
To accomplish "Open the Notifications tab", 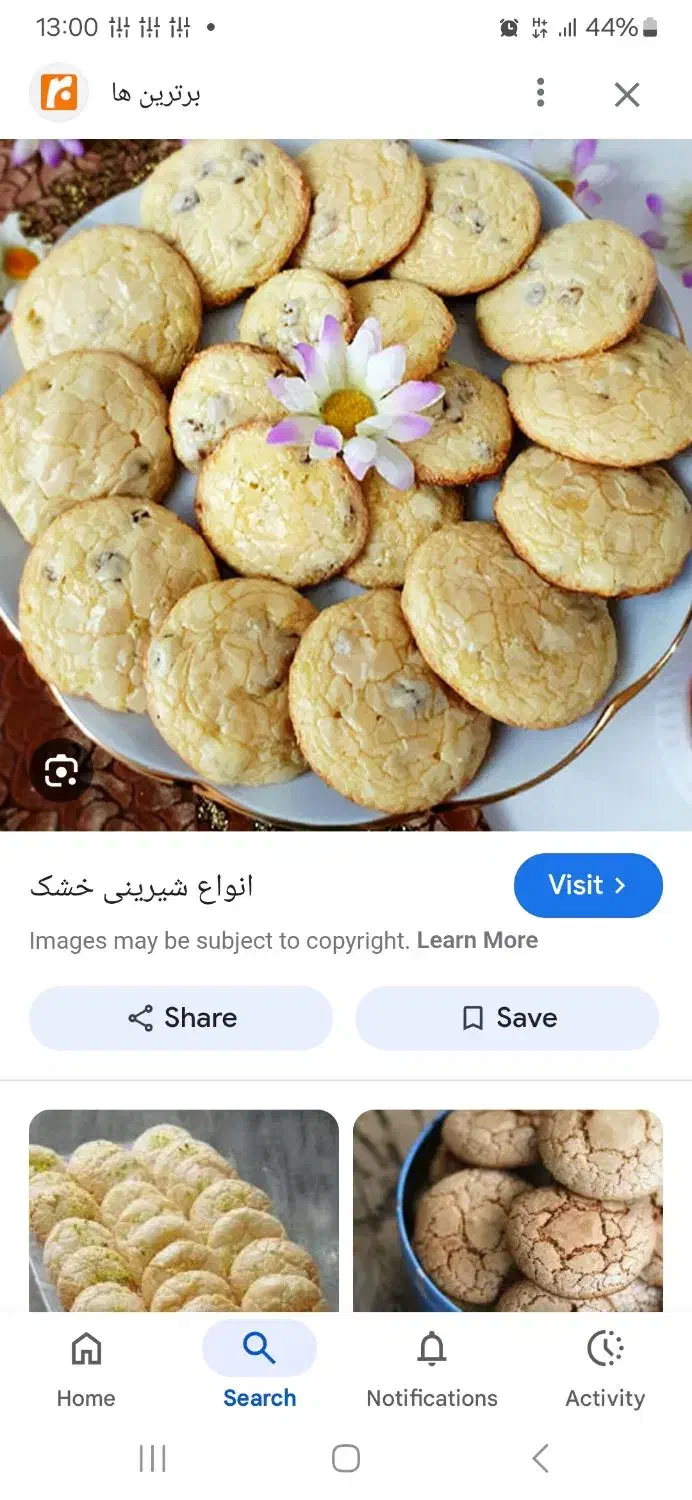I will click(432, 1366).
